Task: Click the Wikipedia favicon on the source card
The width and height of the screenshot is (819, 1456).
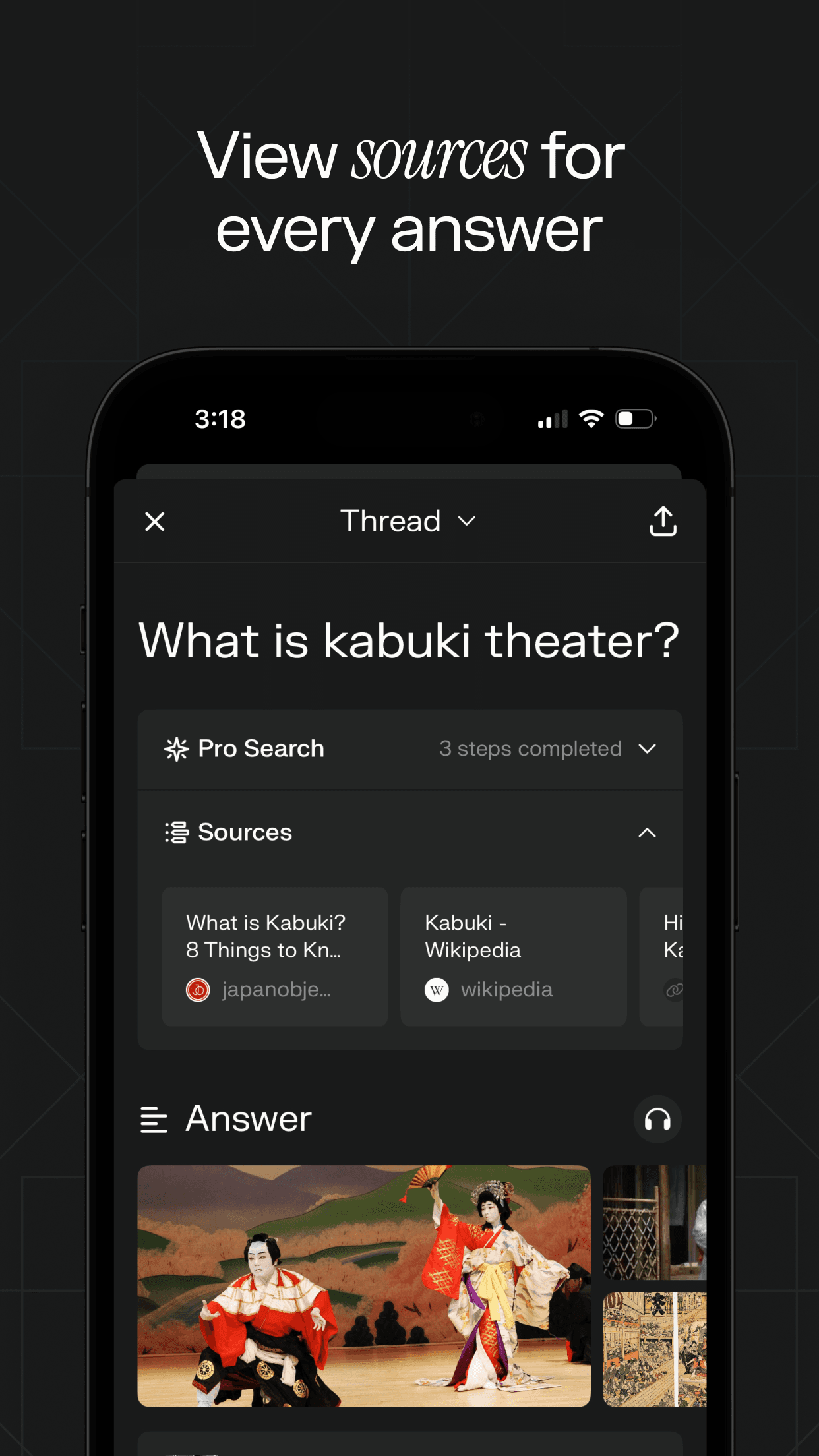Action: [x=437, y=989]
